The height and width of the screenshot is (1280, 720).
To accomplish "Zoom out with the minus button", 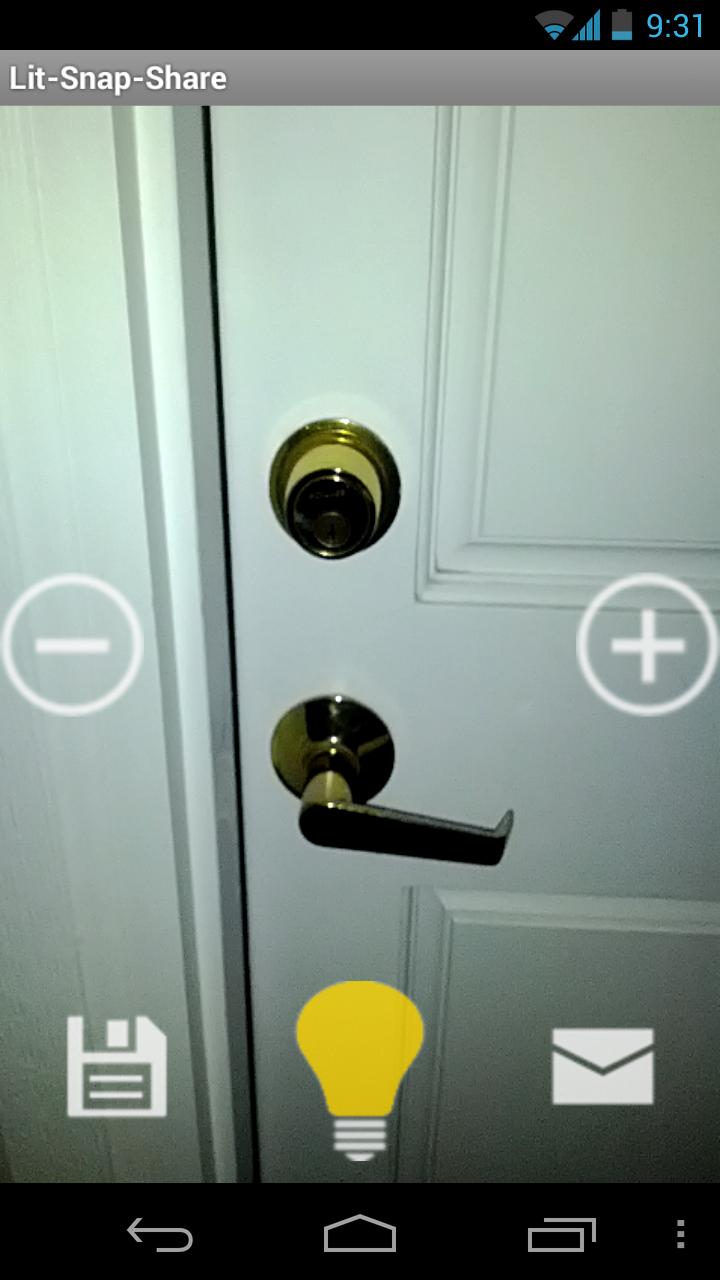I will [x=72, y=644].
